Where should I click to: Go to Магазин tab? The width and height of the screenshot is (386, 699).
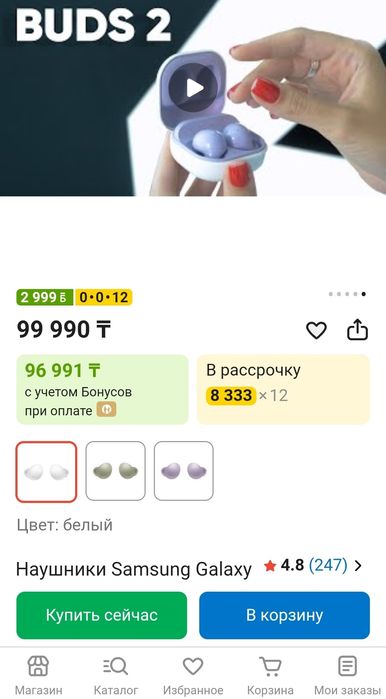click(x=38, y=675)
